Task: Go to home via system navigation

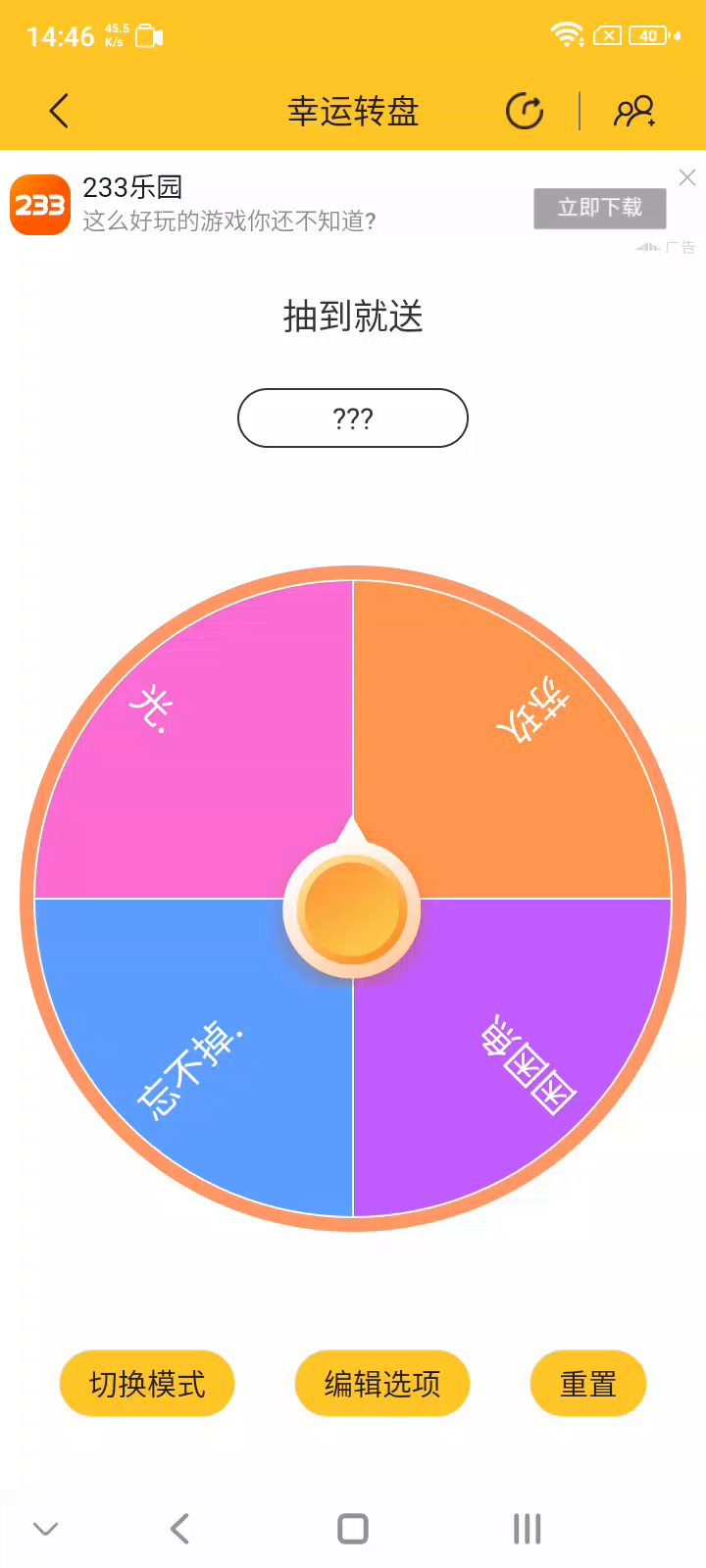Action: coord(352,1529)
